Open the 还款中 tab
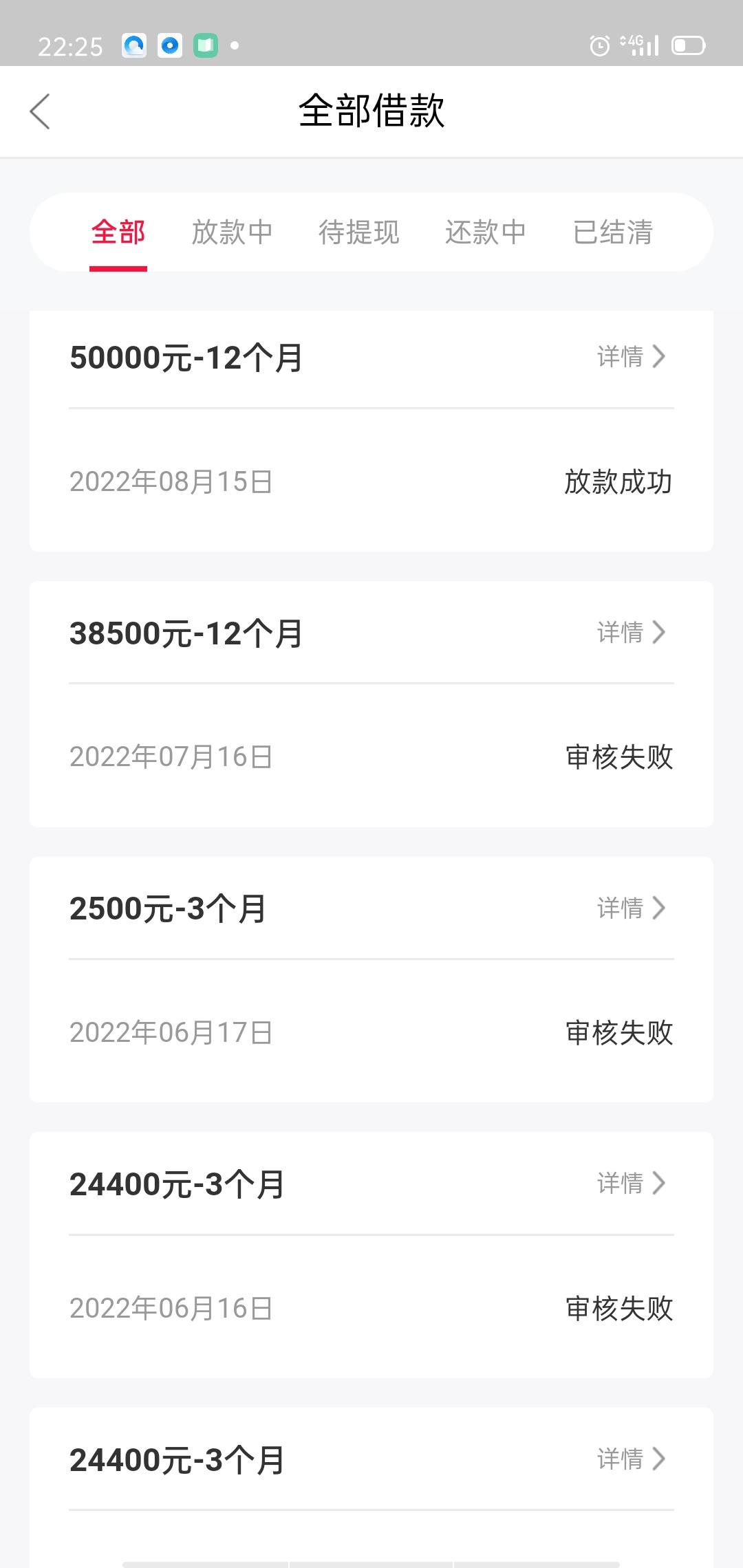This screenshot has width=743, height=1568. (x=486, y=232)
